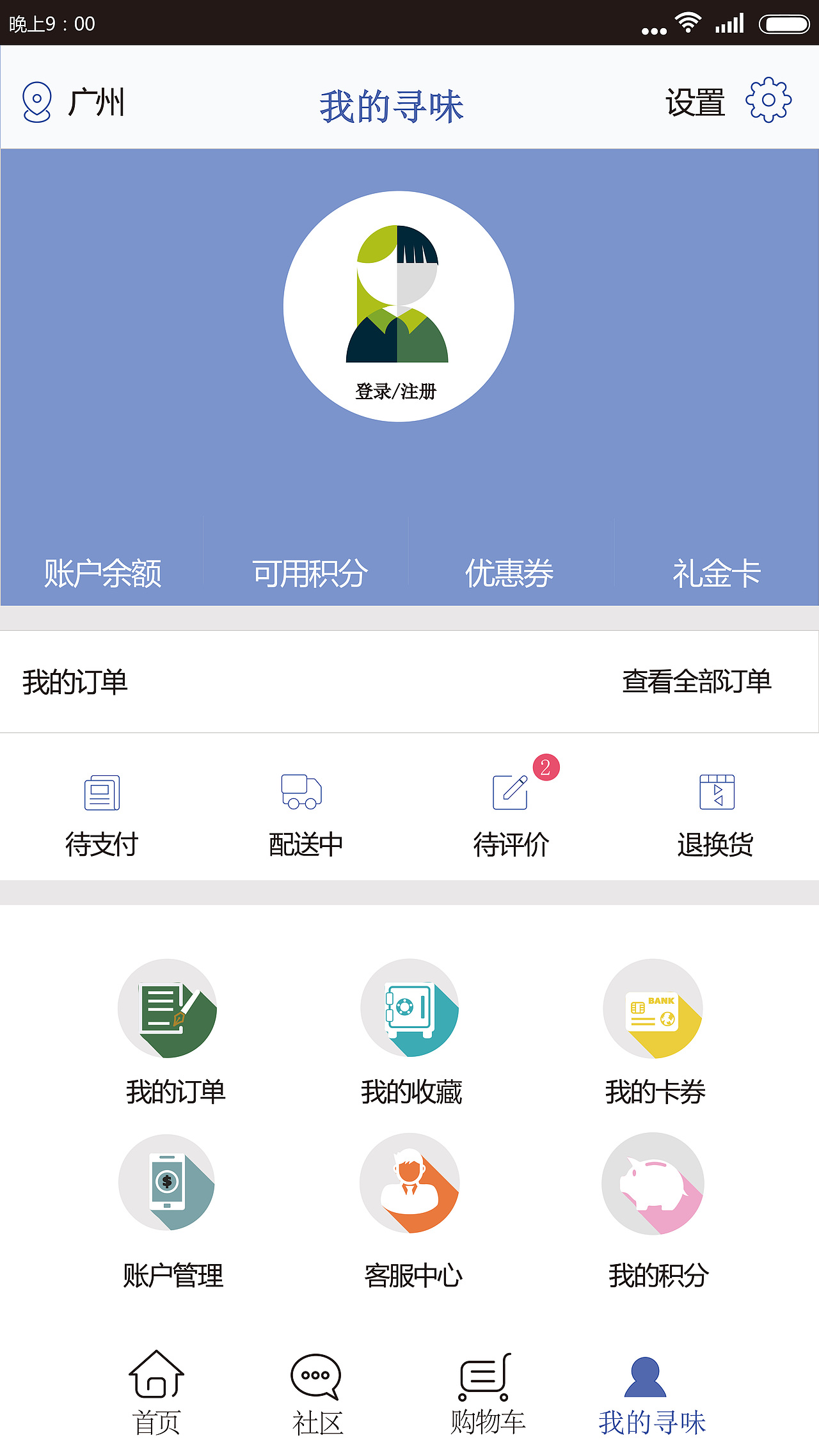Go to the 首页 home tab

point(155,1375)
